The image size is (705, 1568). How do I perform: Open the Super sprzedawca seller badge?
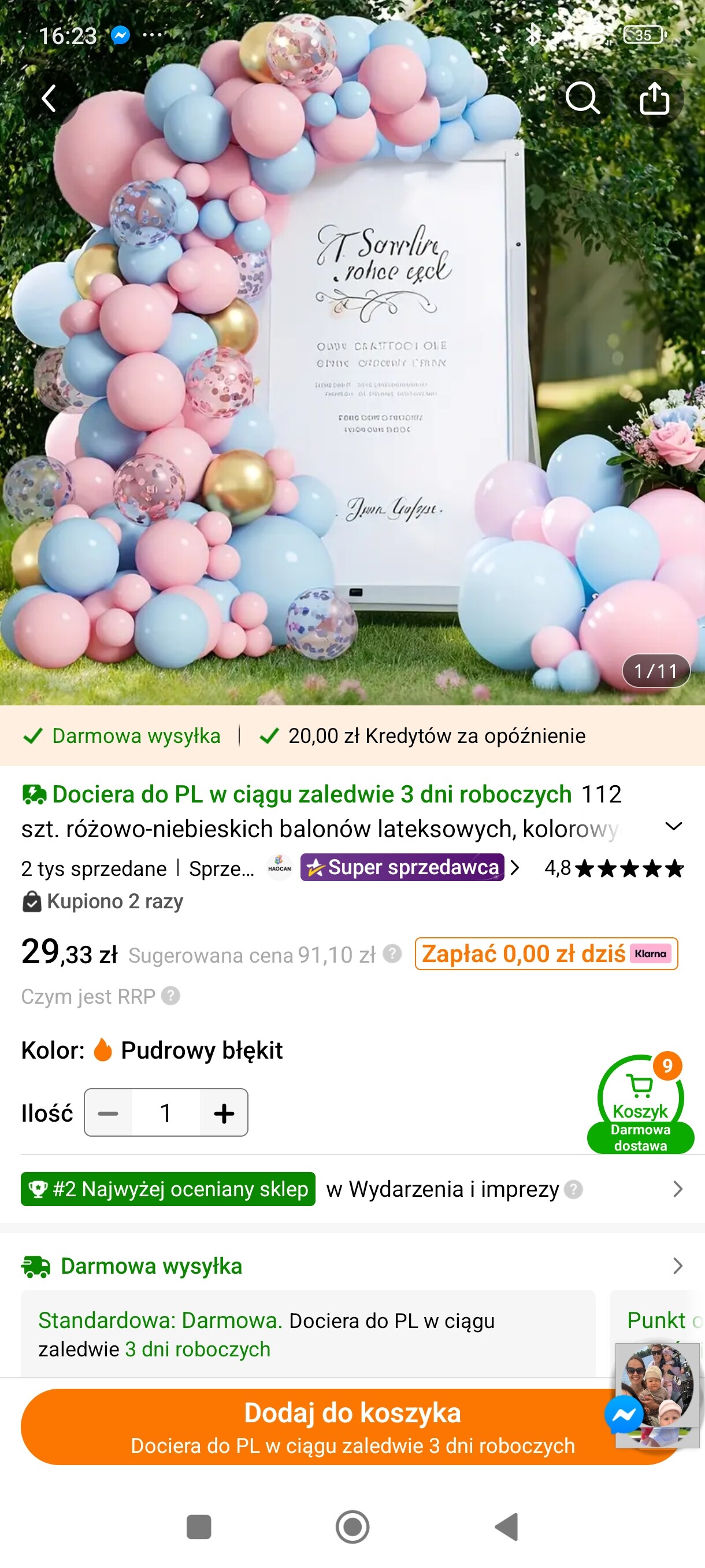coord(402,867)
